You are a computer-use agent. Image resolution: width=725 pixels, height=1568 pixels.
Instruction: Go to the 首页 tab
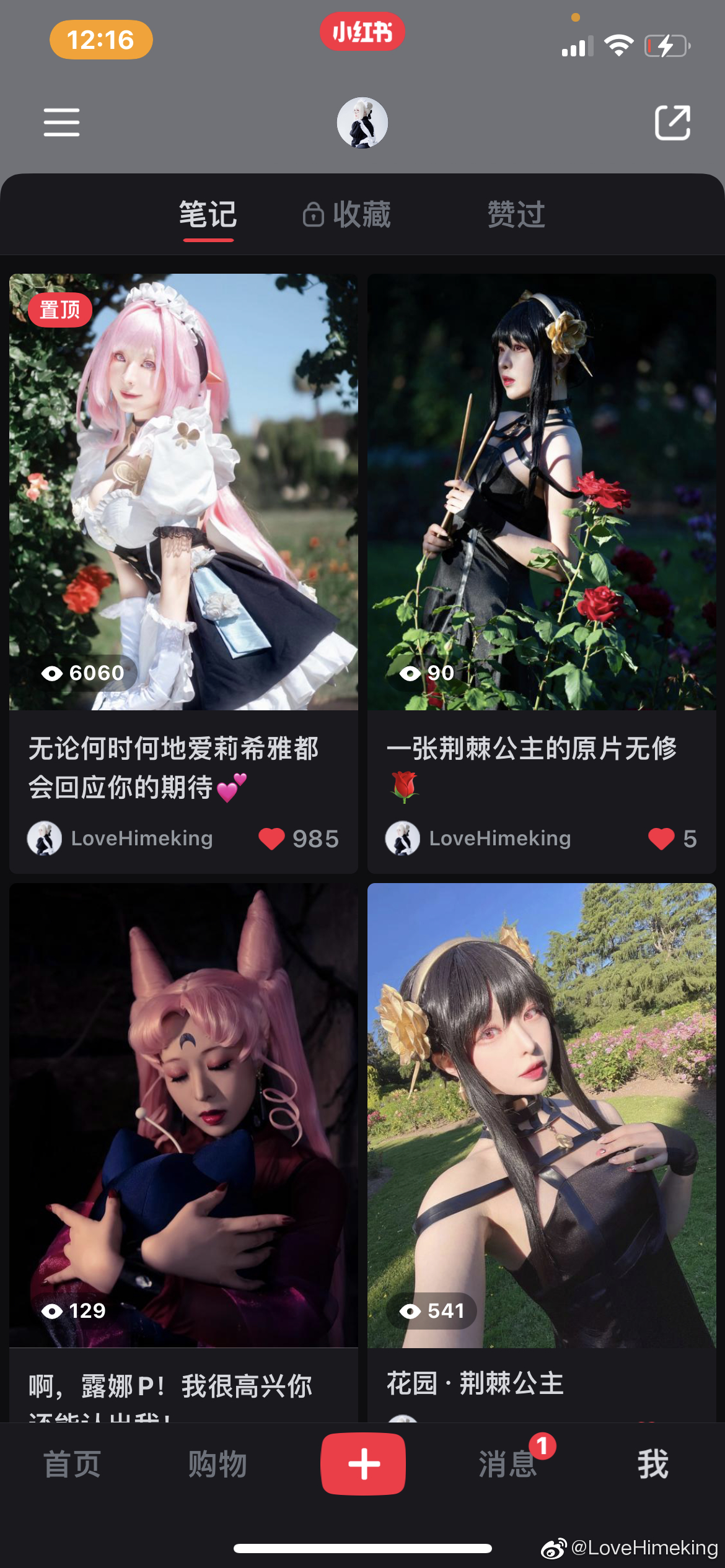tap(72, 1464)
